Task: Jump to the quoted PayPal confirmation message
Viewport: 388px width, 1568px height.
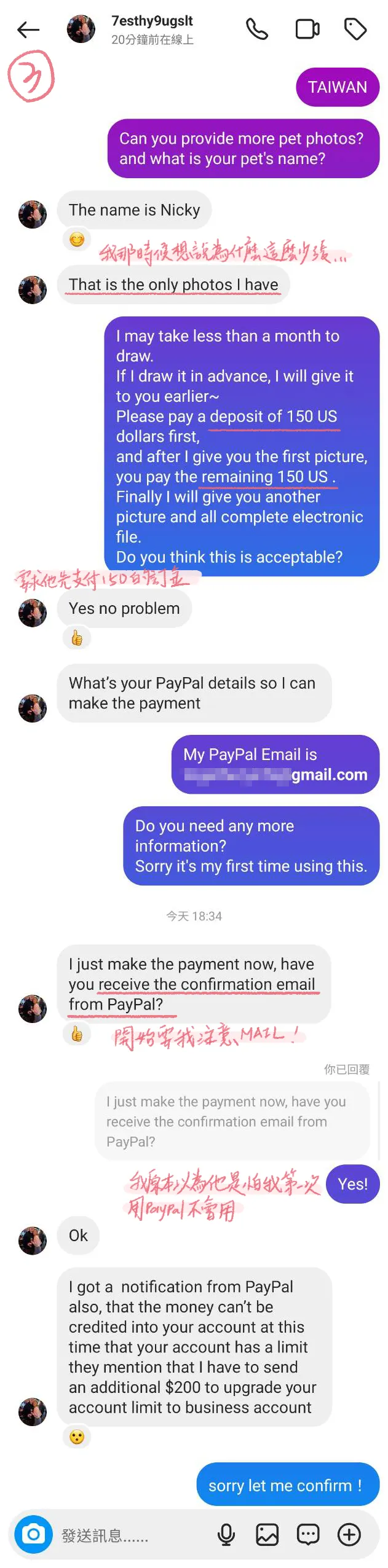Action: (x=232, y=1121)
